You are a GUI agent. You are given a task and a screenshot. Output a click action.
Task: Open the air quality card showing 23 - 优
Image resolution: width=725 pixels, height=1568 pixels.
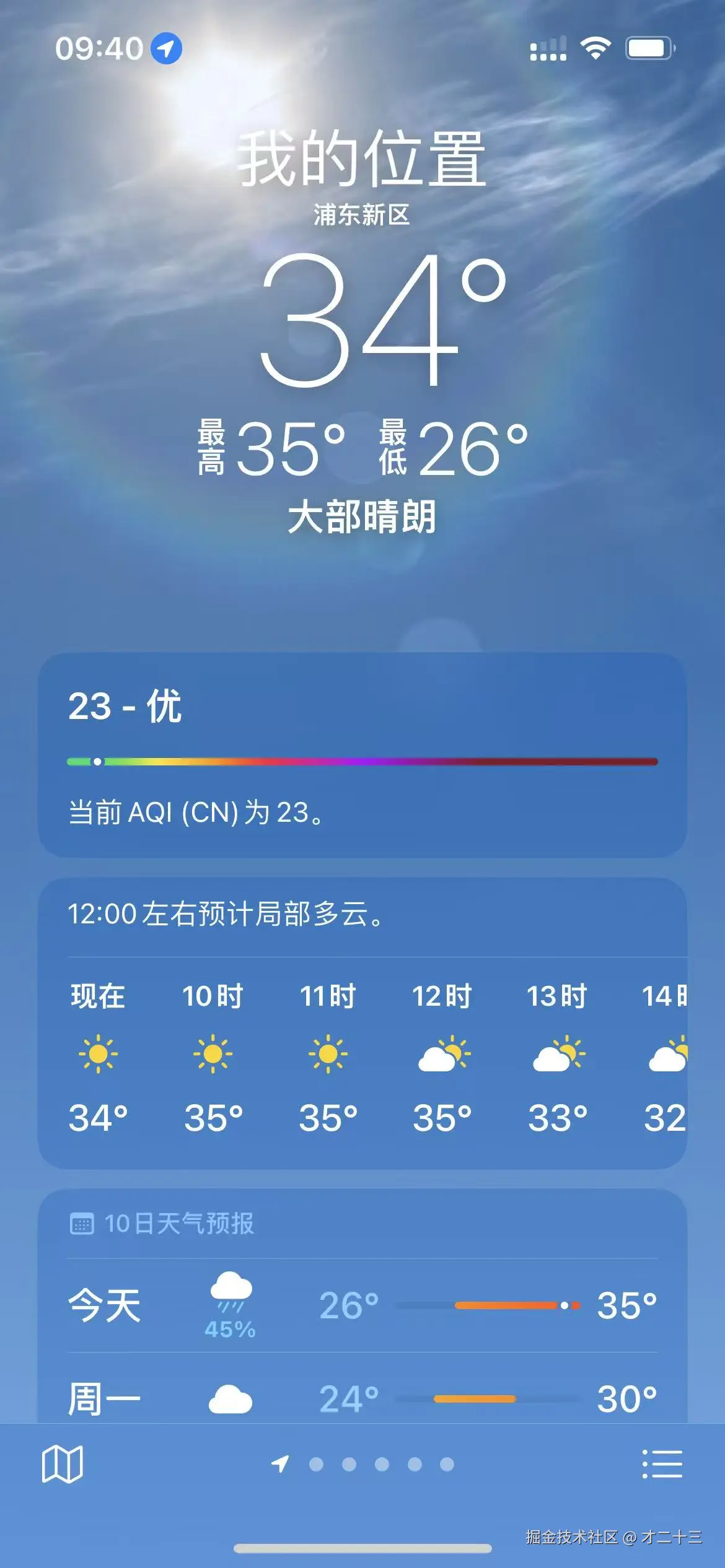pyautogui.click(x=362, y=754)
